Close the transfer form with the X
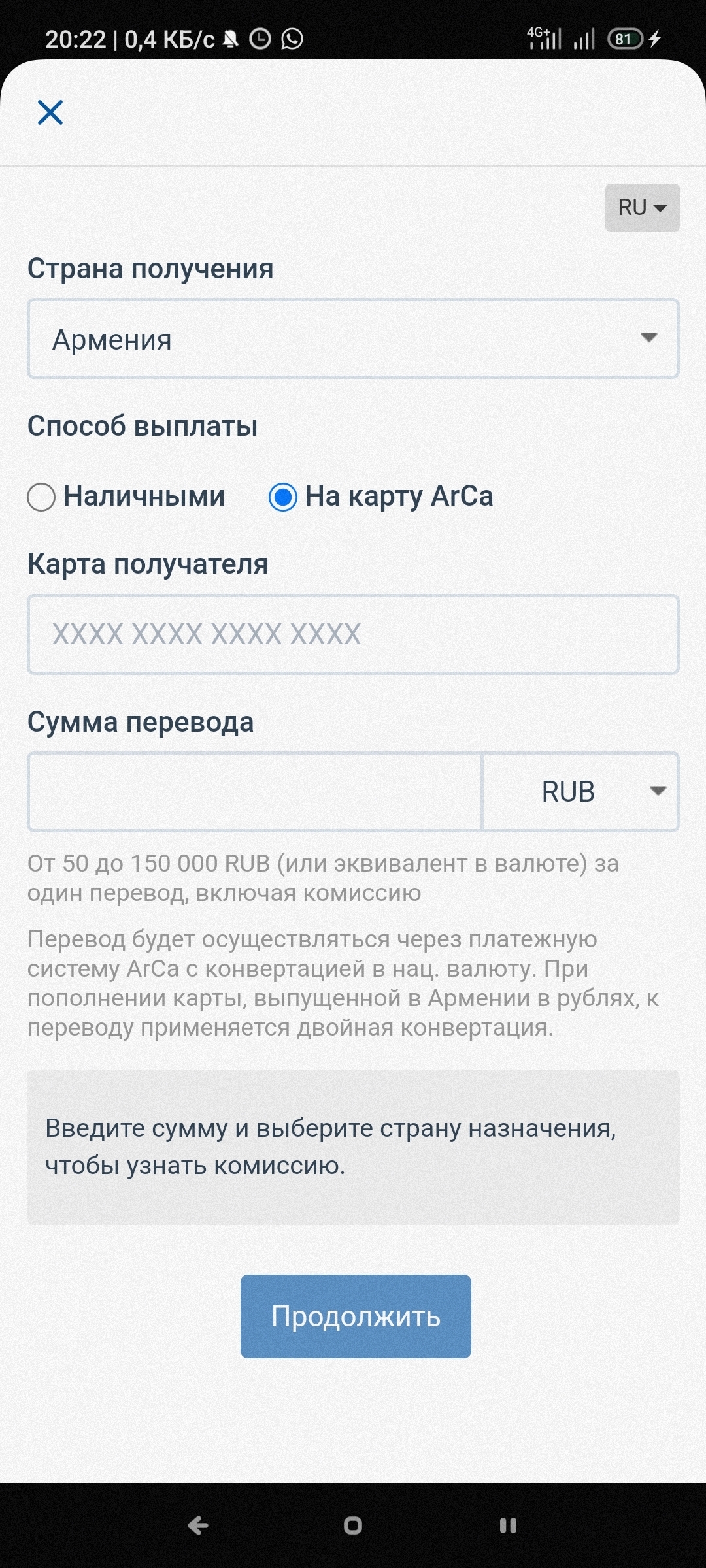 (50, 112)
